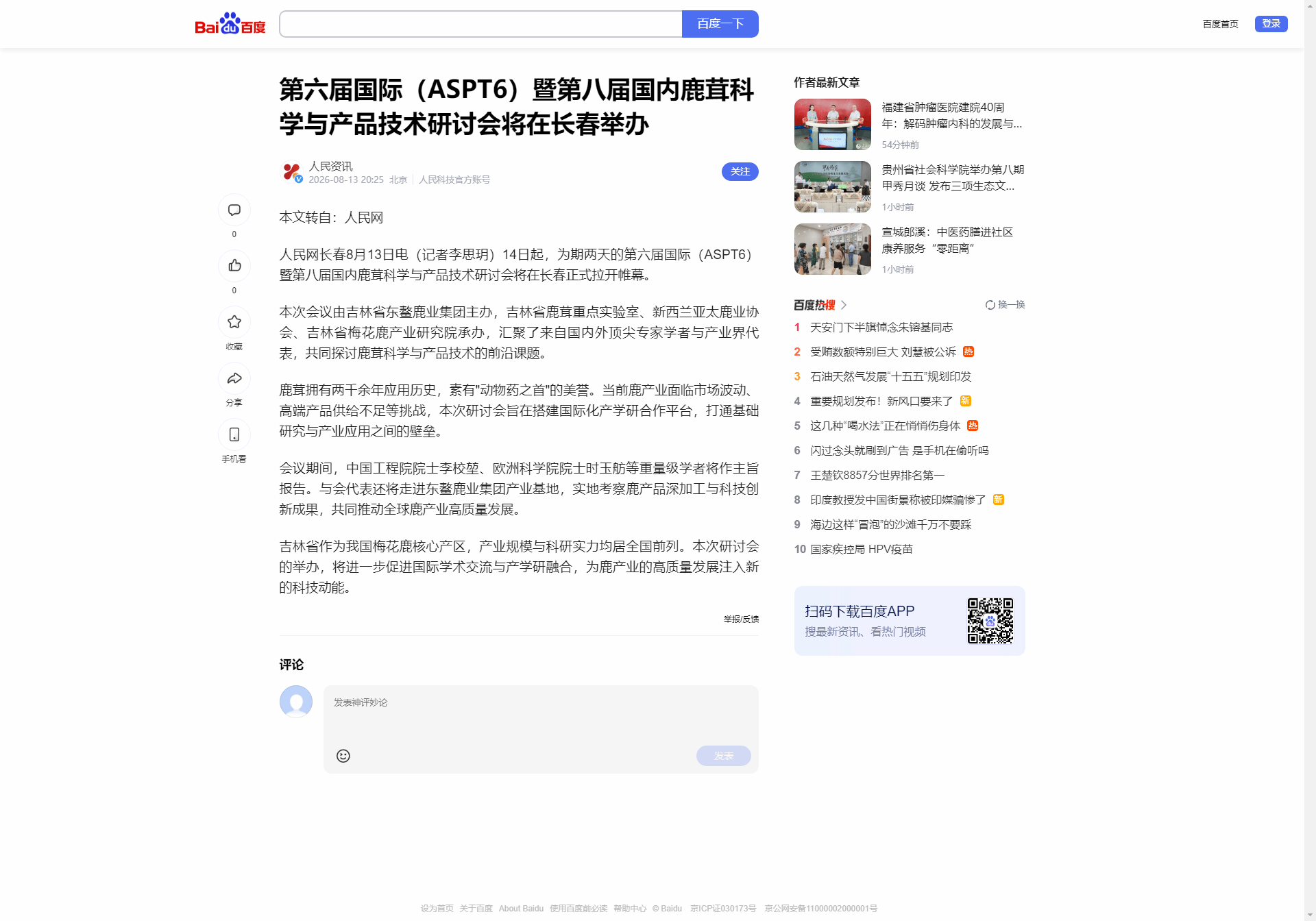Open article 宣城郎溪中医药膳进社区
Image resolution: width=1316 pixels, height=921 pixels.
(x=947, y=240)
